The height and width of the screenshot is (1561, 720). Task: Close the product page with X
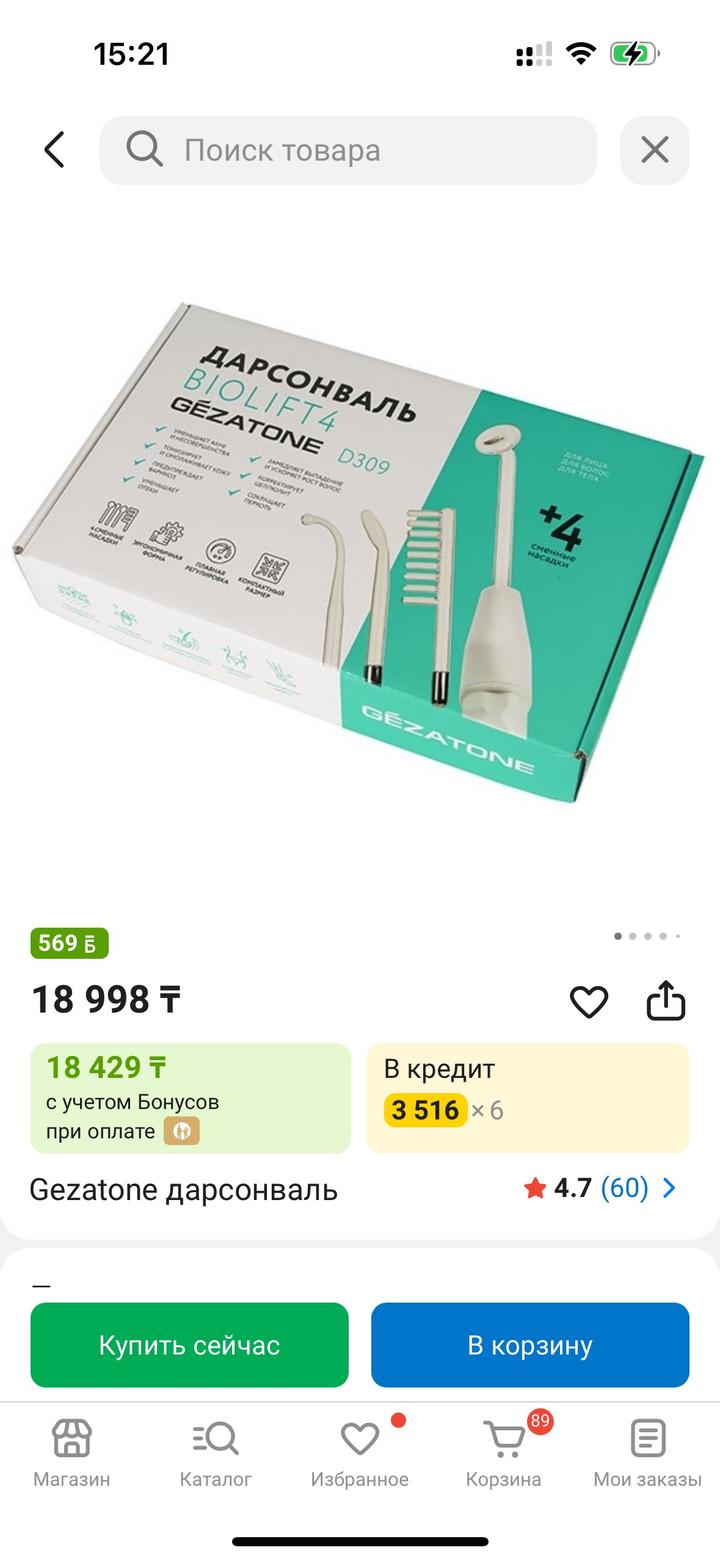click(654, 150)
